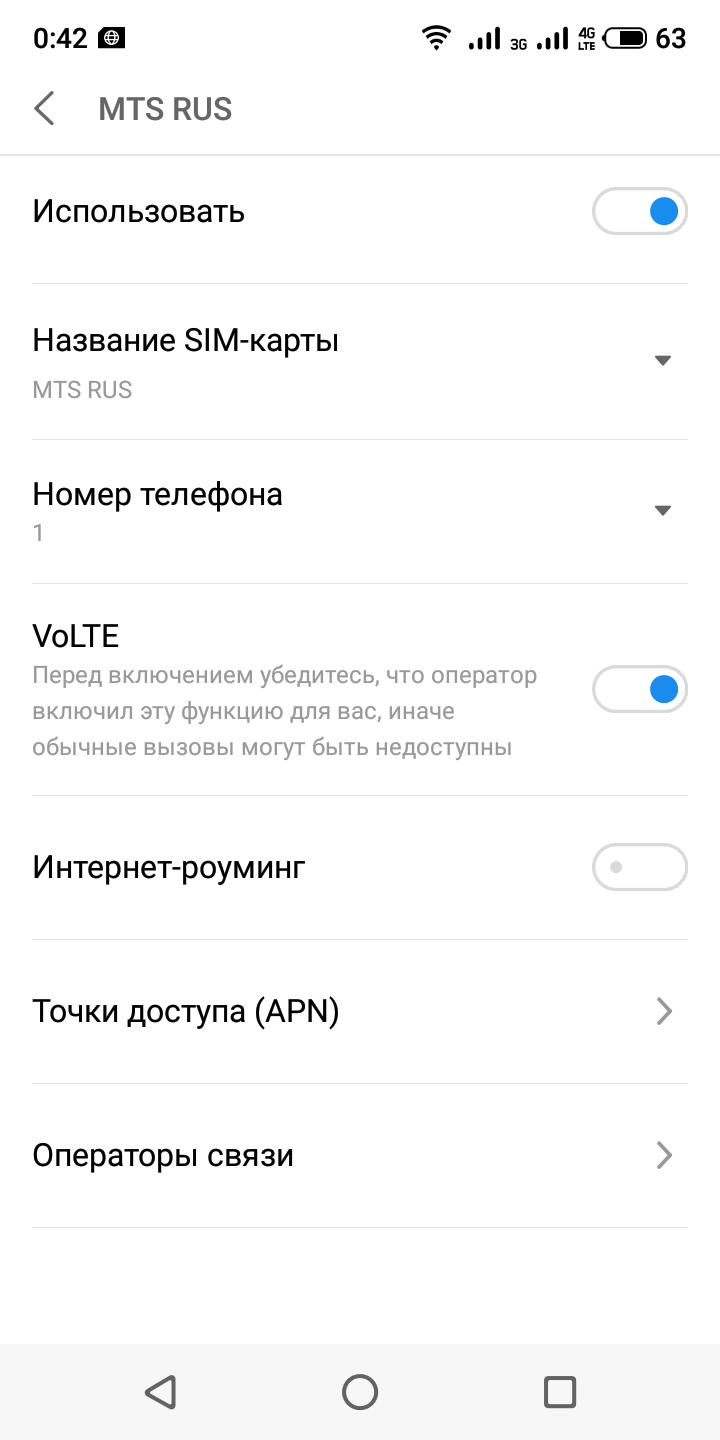Open the recent apps view
Viewport: 720px width, 1440px height.
click(559, 1392)
